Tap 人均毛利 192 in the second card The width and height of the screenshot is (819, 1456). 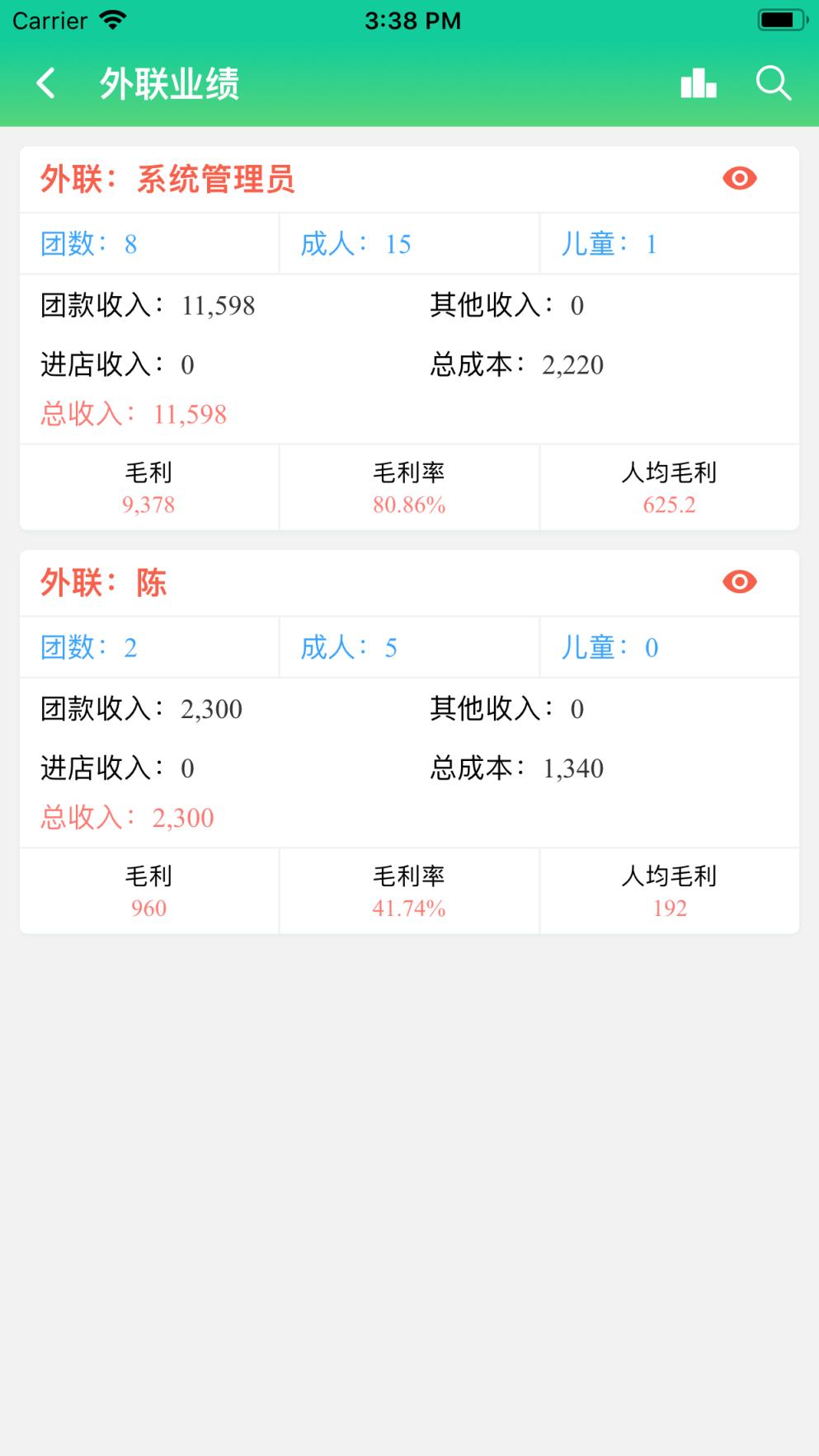click(669, 891)
